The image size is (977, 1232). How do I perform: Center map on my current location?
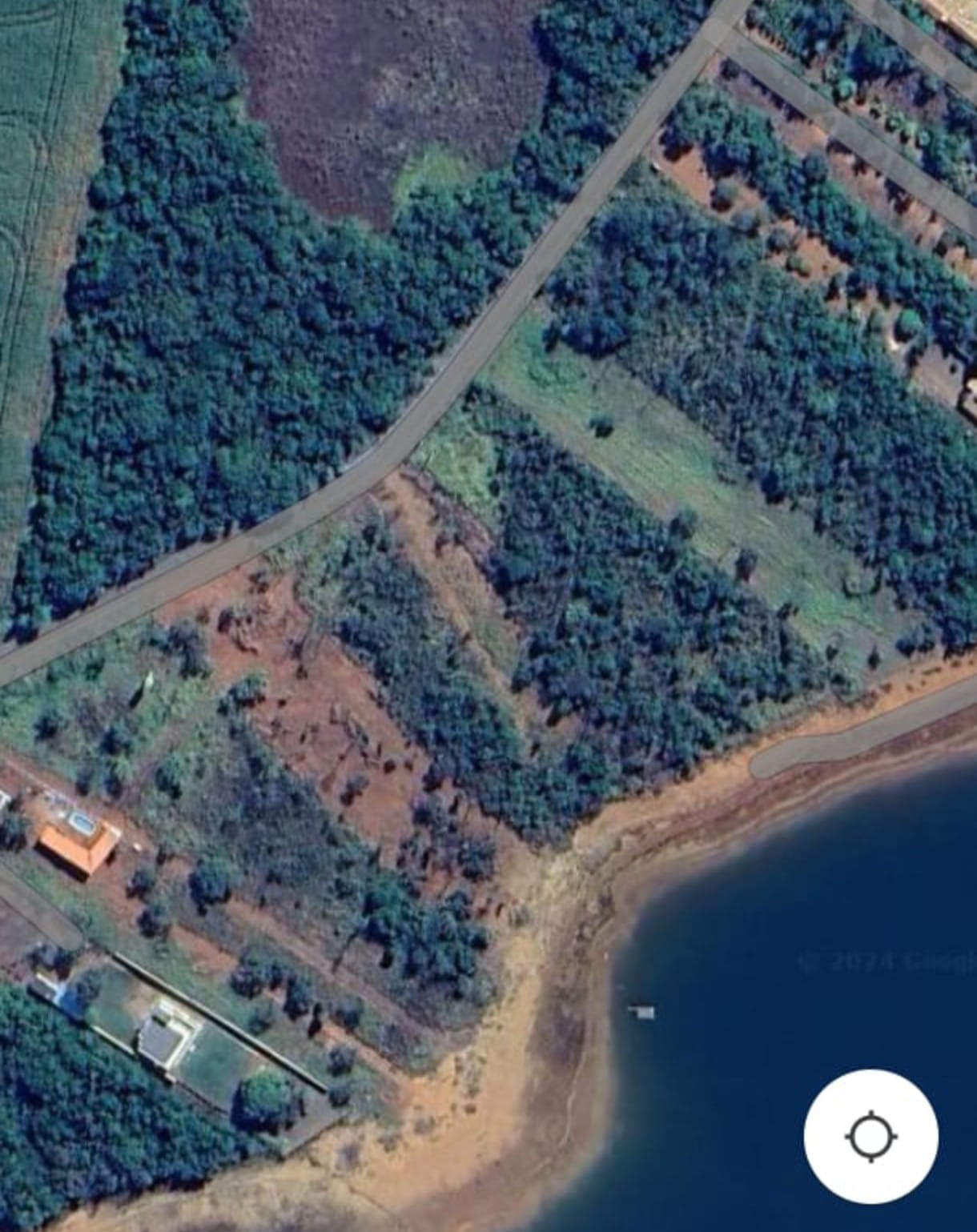(870, 1136)
